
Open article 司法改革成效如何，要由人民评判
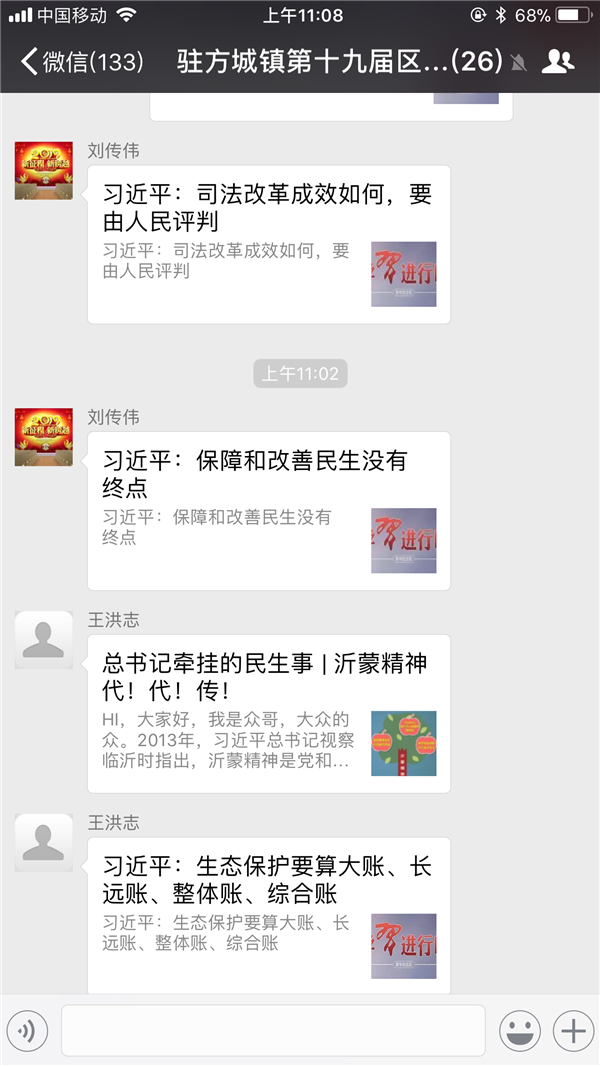coord(269,244)
